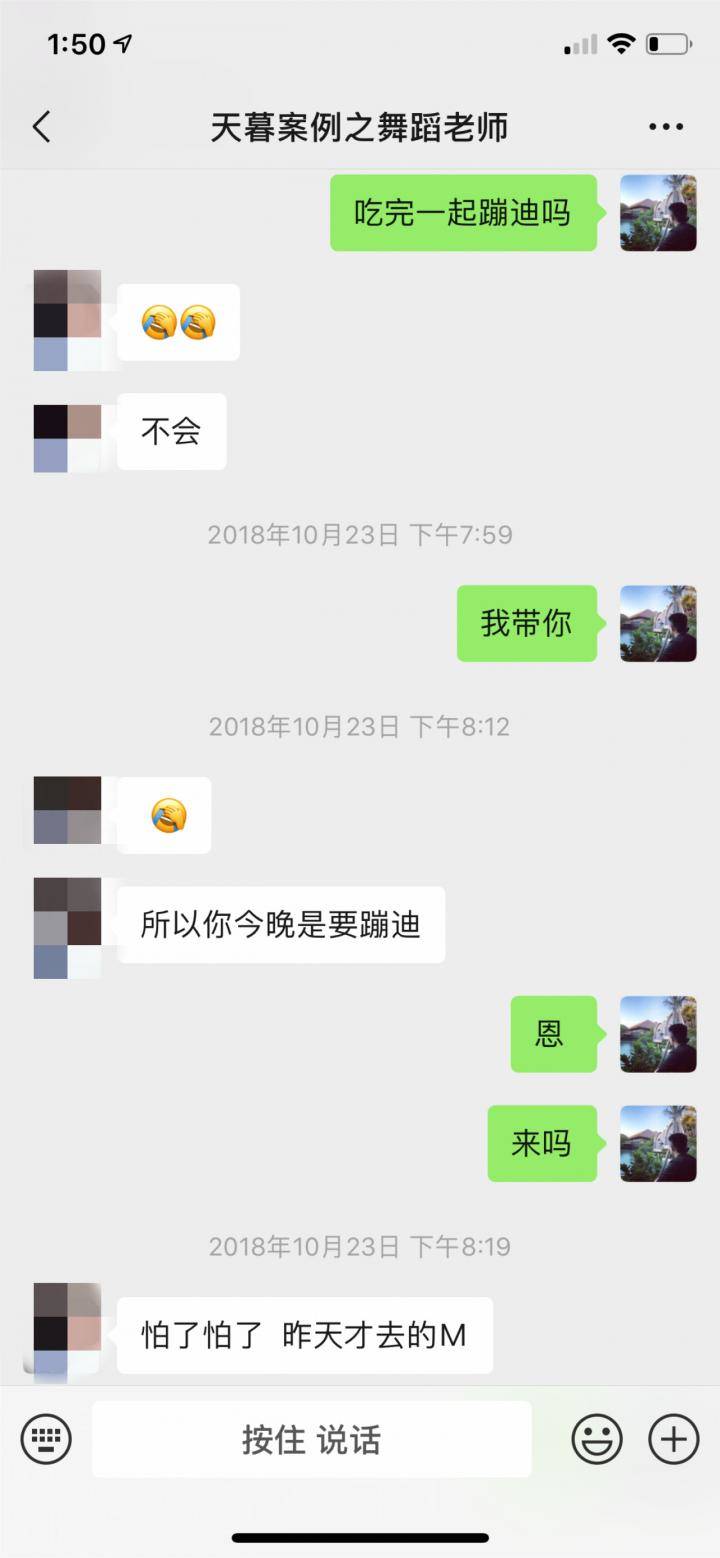Viewport: 720px width, 1558px height.
Task: Open the emoji picker icon
Action: point(597,1440)
